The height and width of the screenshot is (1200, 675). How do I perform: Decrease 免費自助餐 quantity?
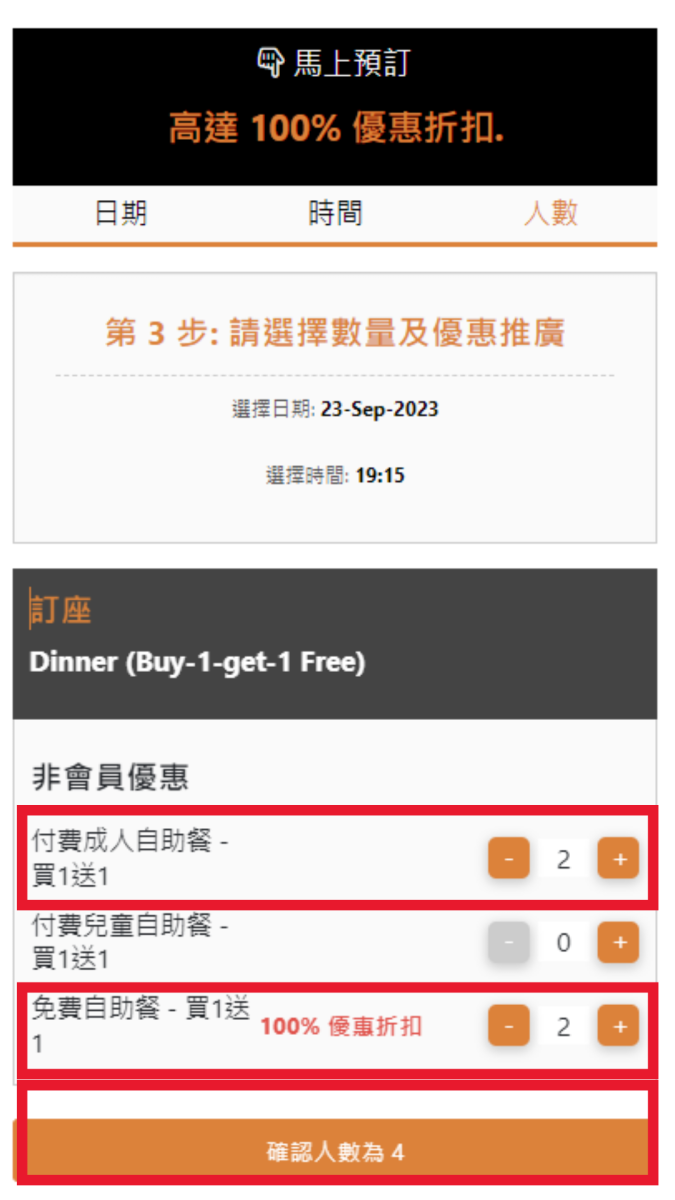tap(509, 1026)
